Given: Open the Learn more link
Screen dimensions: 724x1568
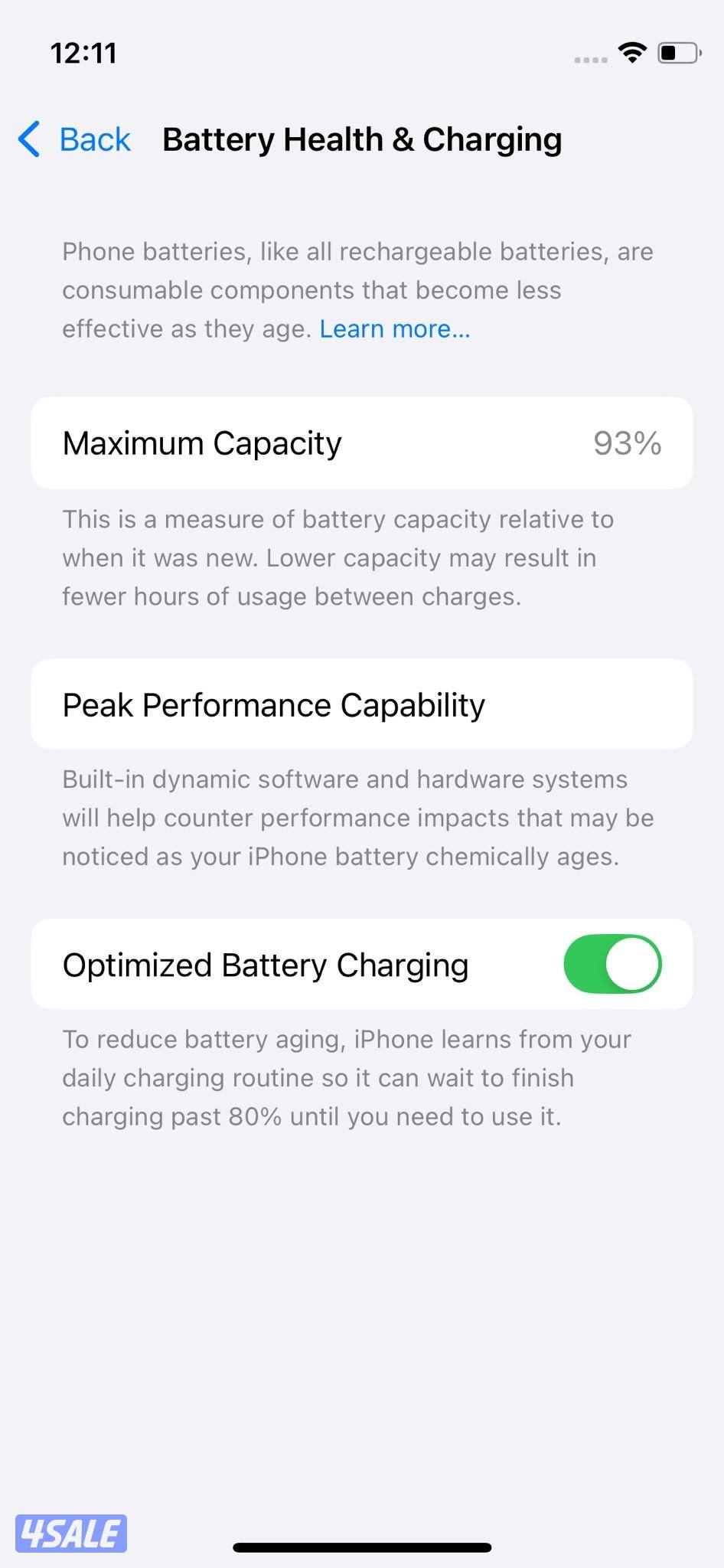Looking at the screenshot, I should [x=394, y=328].
